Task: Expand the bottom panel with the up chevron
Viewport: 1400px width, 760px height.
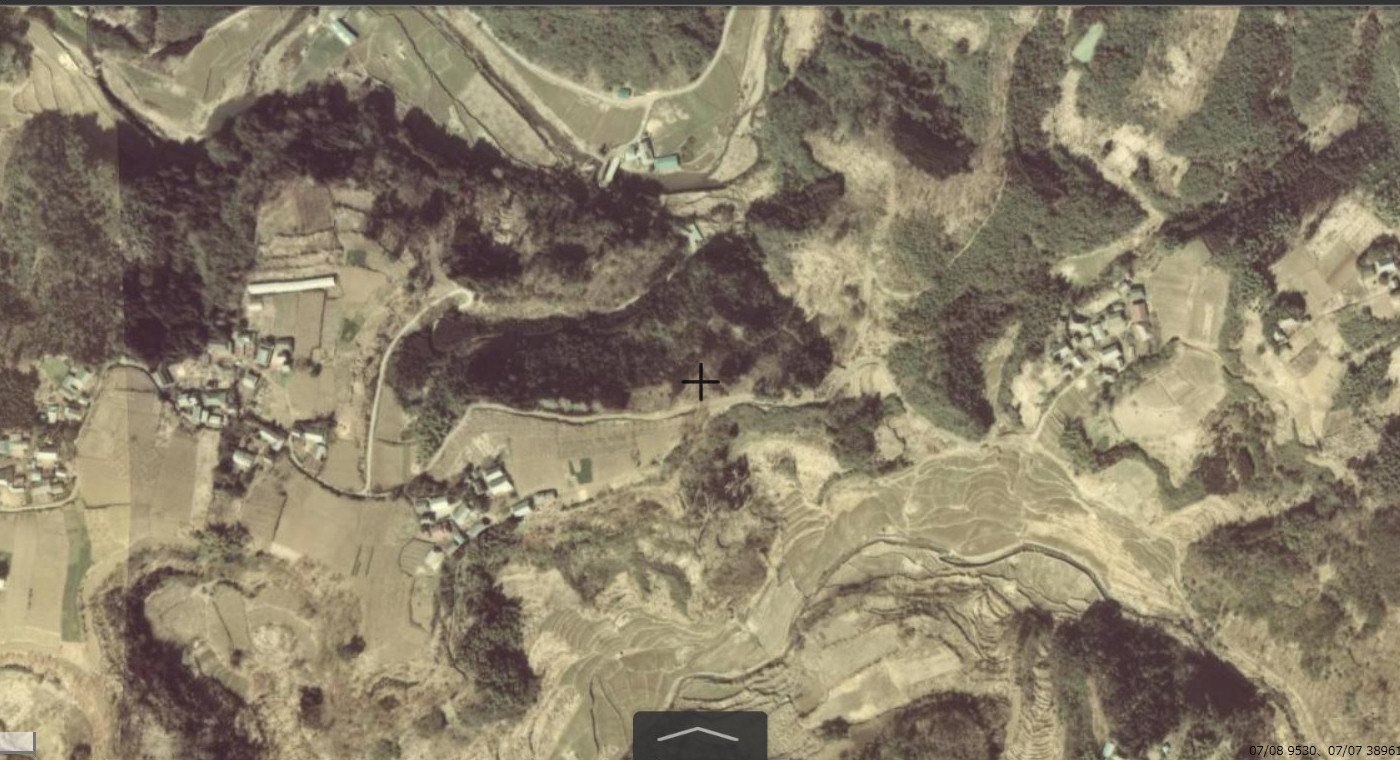Action: (699, 735)
